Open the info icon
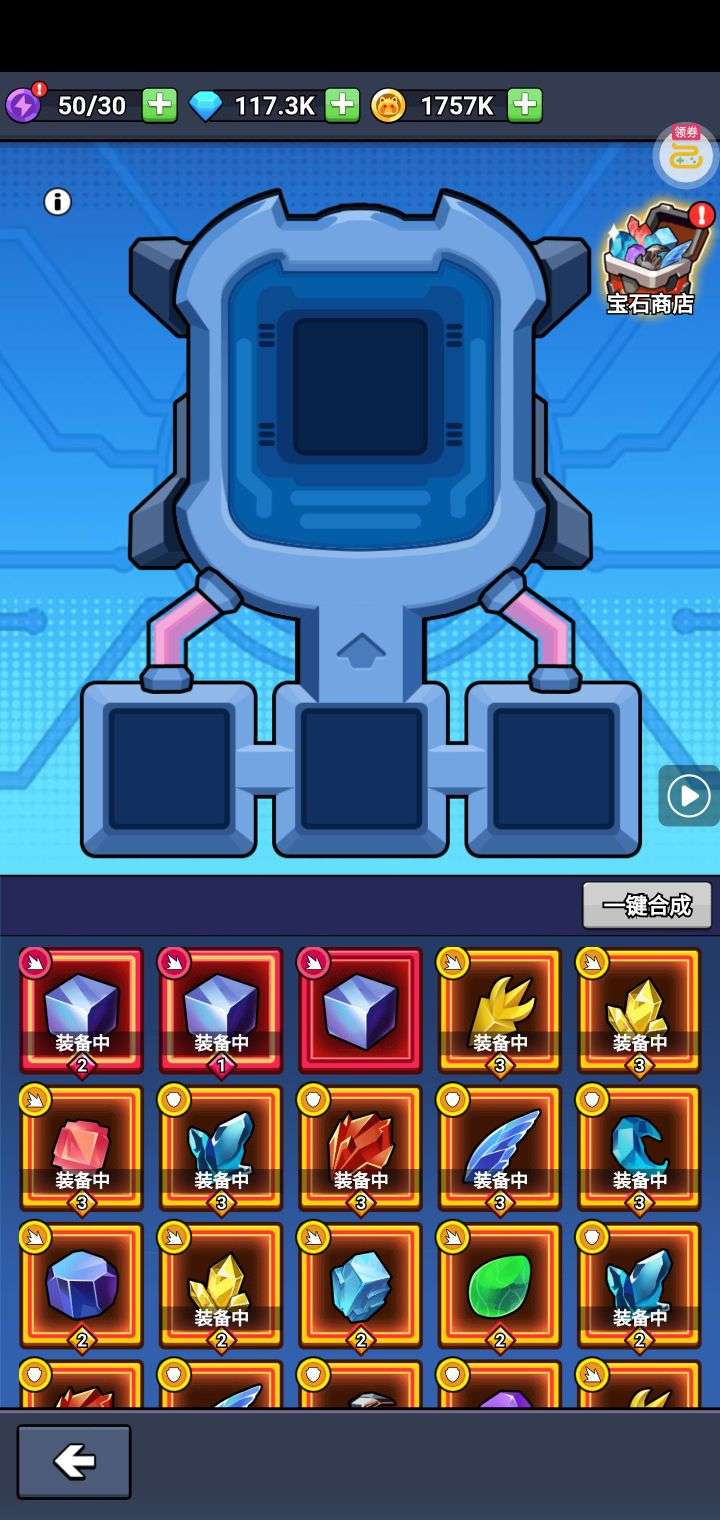The image size is (720, 1520). coord(57,202)
